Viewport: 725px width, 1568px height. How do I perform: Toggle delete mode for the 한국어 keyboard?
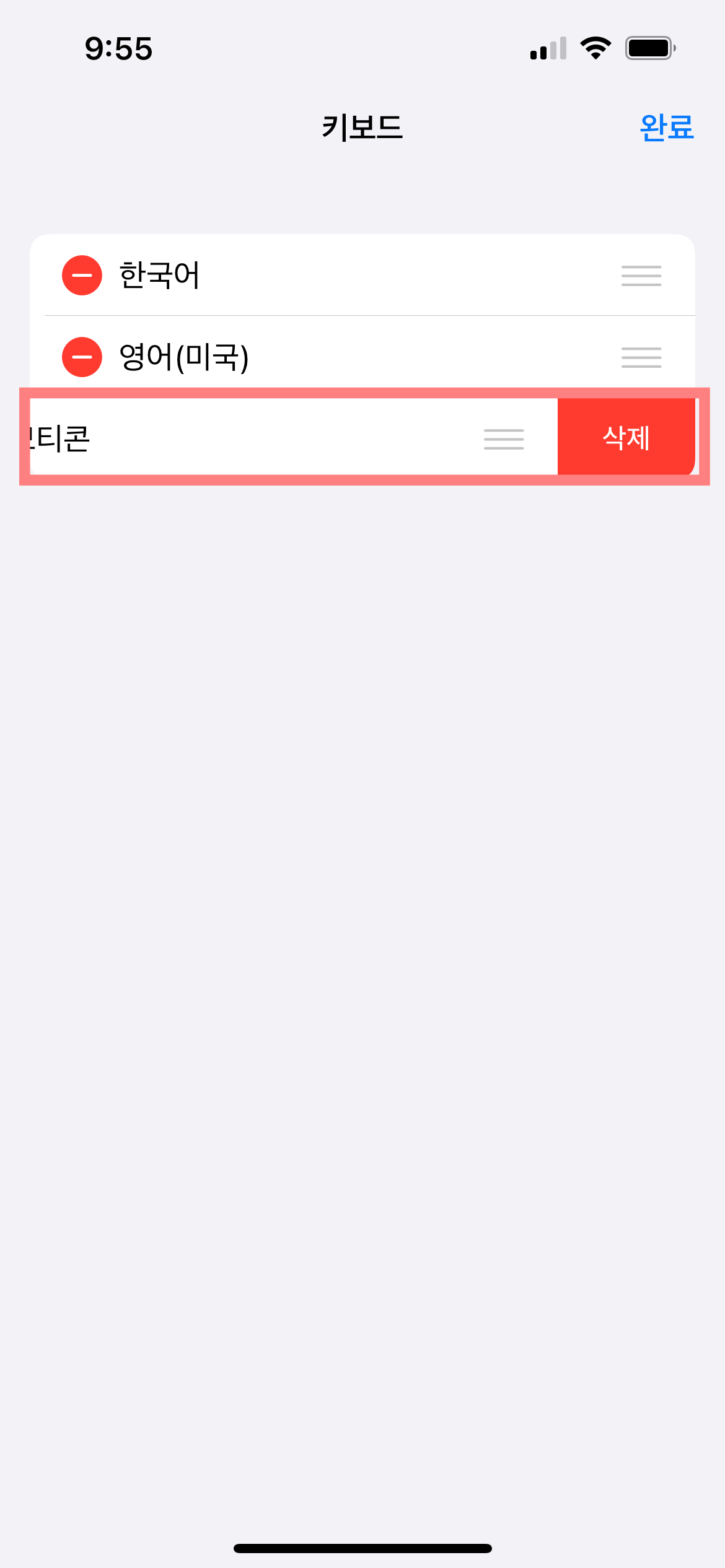82,275
